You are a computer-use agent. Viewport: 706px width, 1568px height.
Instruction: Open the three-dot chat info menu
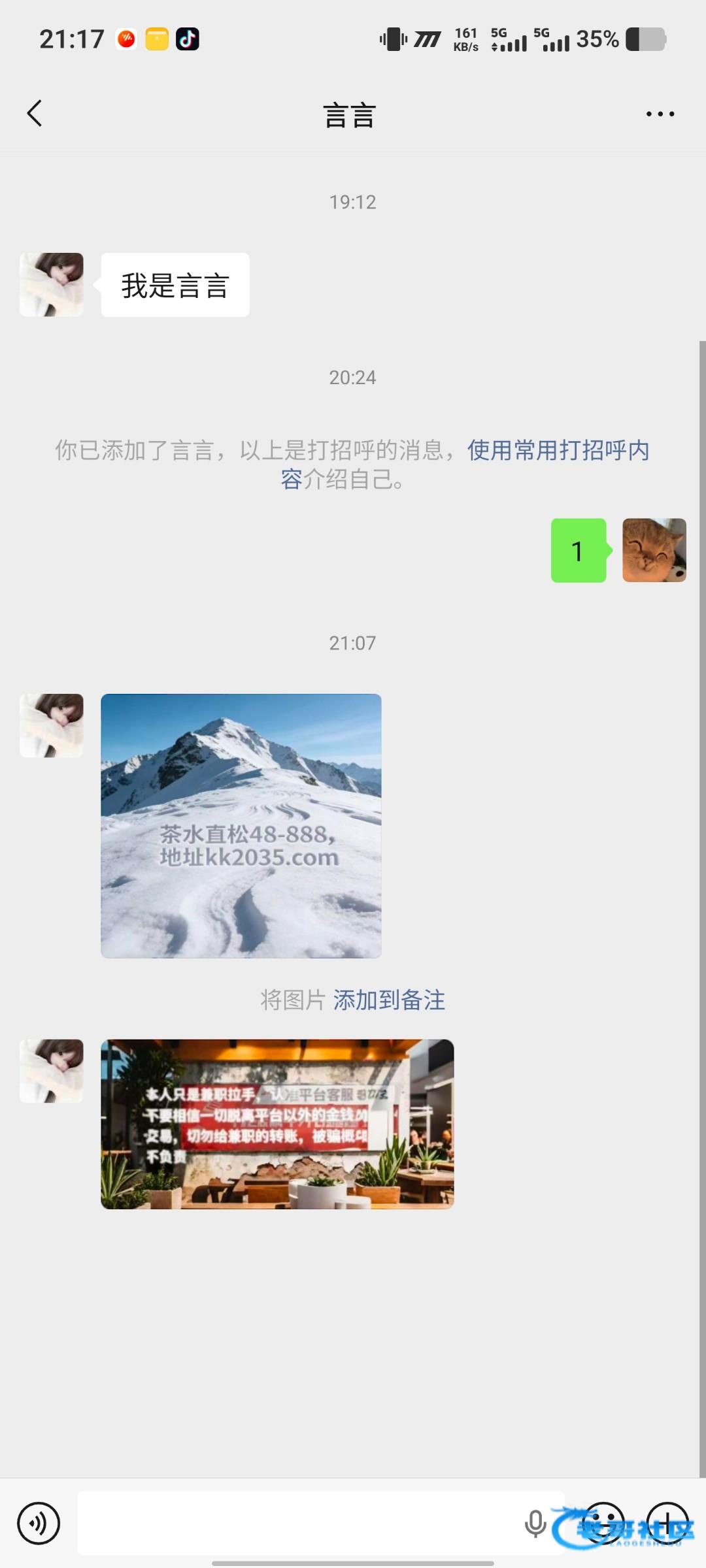point(660,114)
